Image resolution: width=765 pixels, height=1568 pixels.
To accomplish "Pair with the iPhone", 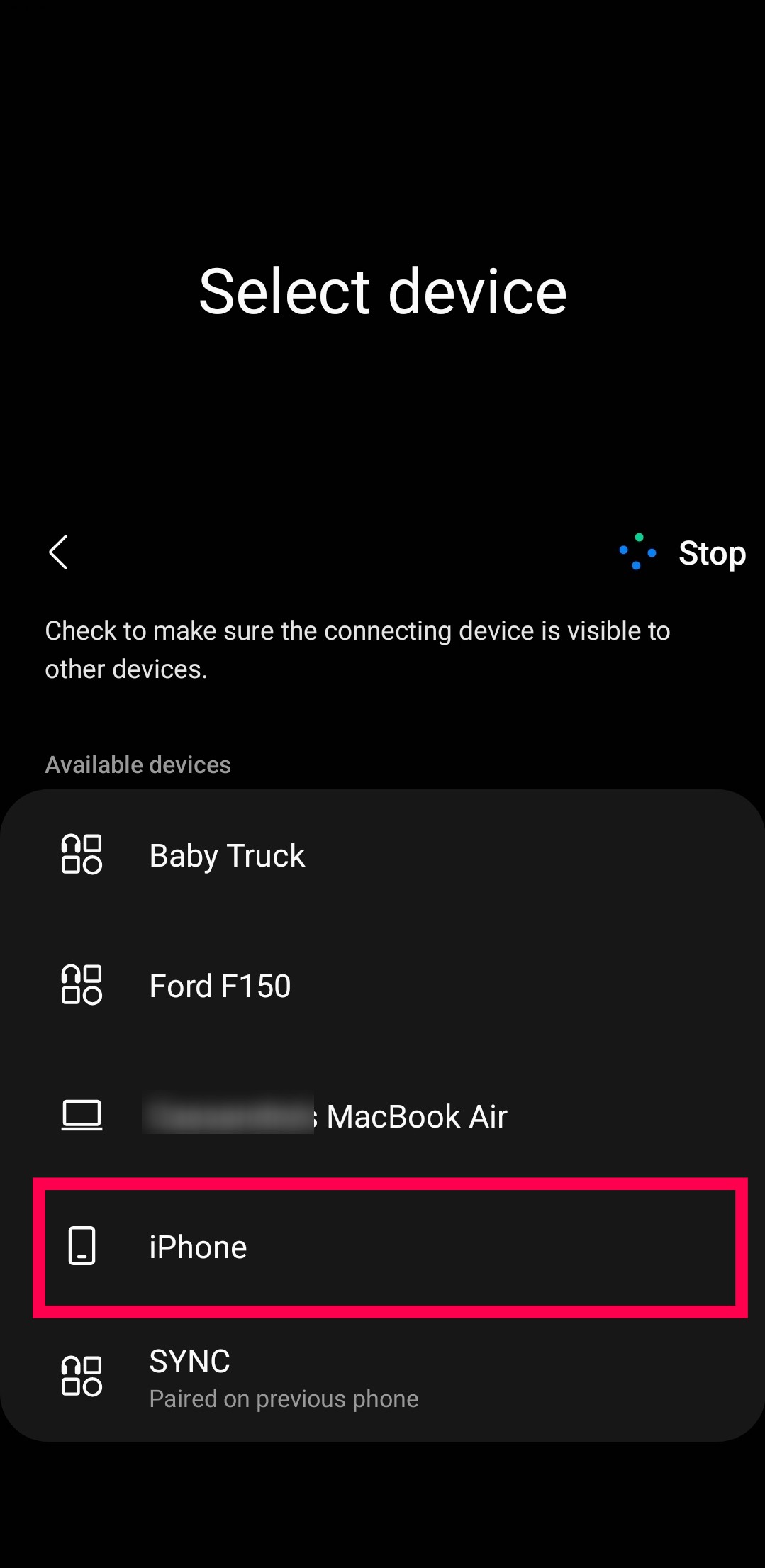I will 199,1247.
